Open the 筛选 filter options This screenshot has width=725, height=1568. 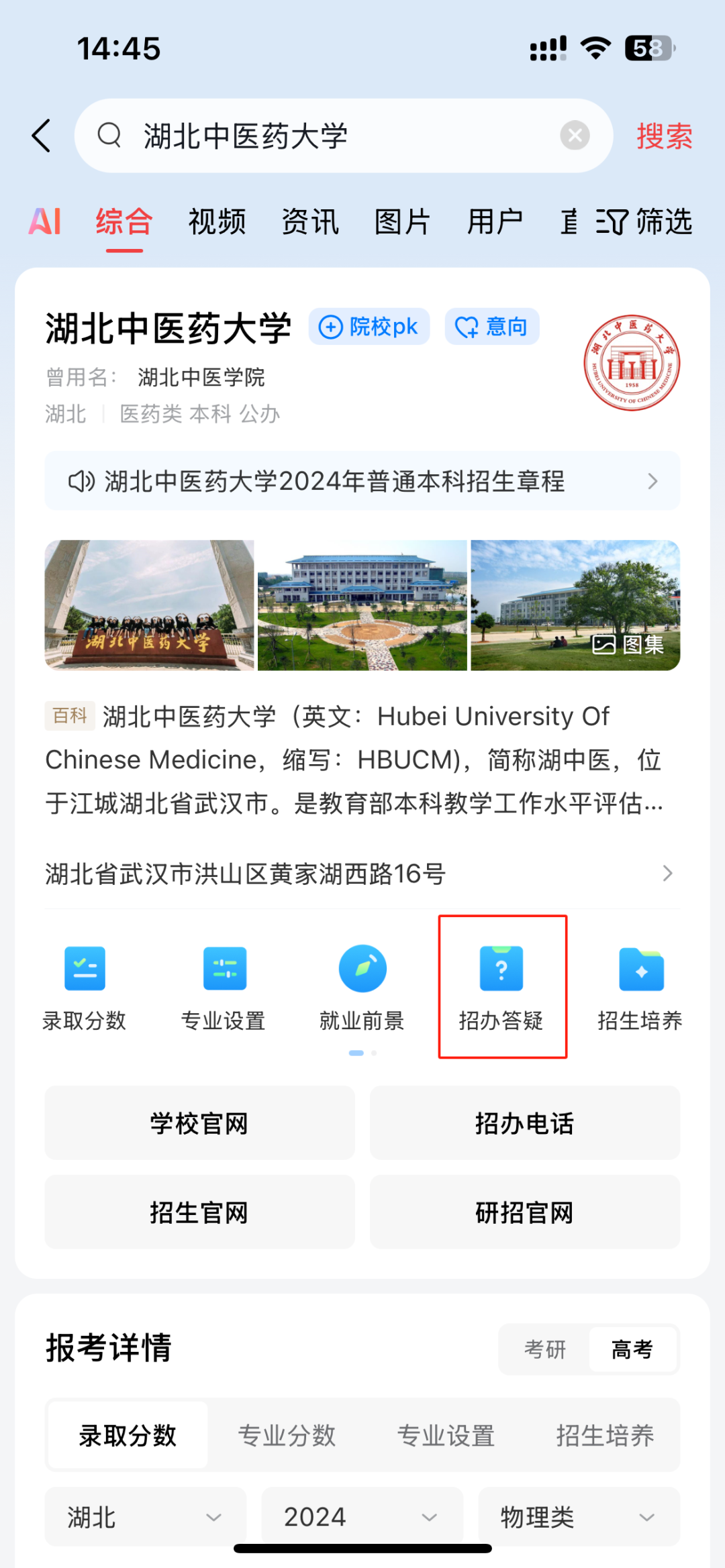pyautogui.click(x=644, y=222)
